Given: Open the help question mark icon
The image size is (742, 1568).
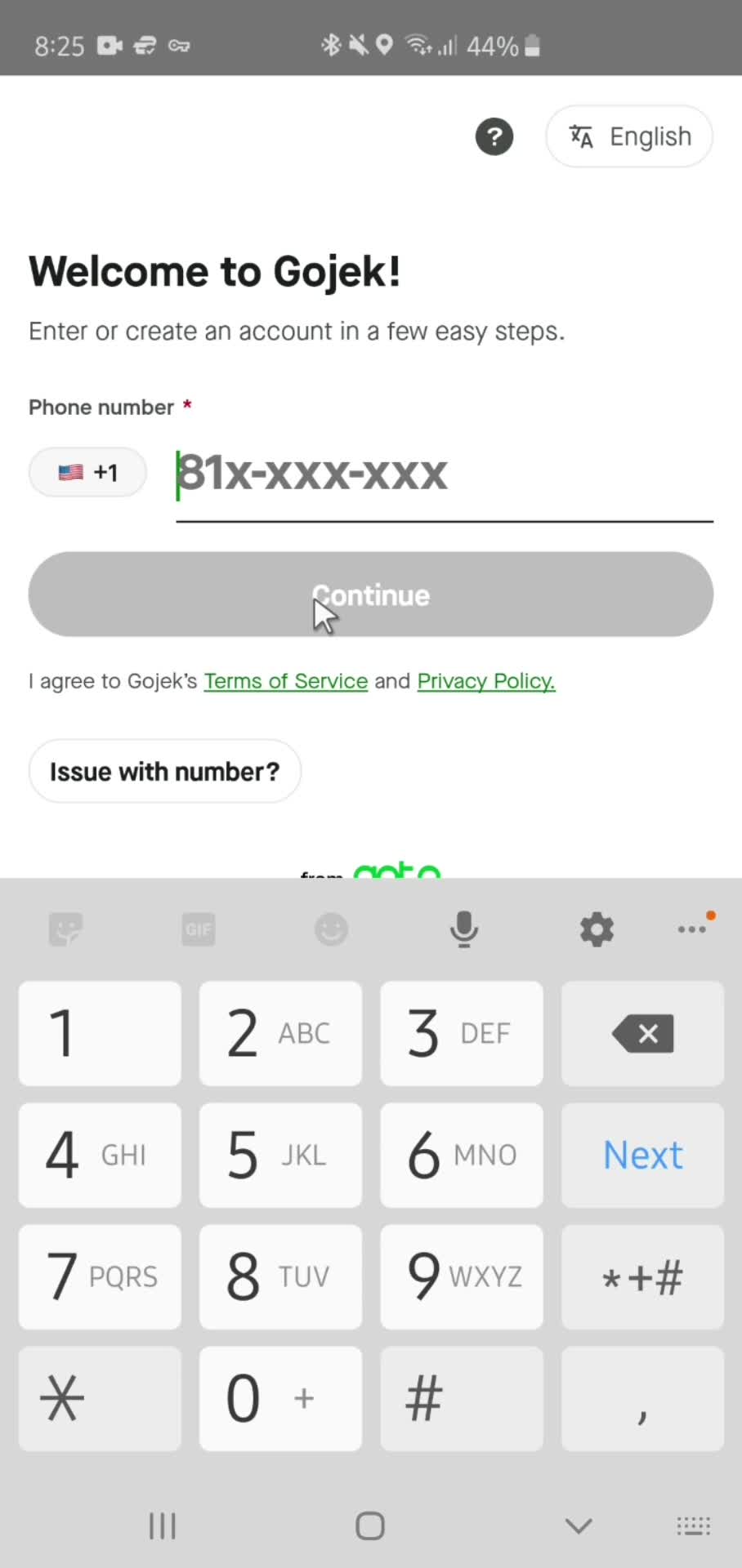Looking at the screenshot, I should [x=494, y=136].
